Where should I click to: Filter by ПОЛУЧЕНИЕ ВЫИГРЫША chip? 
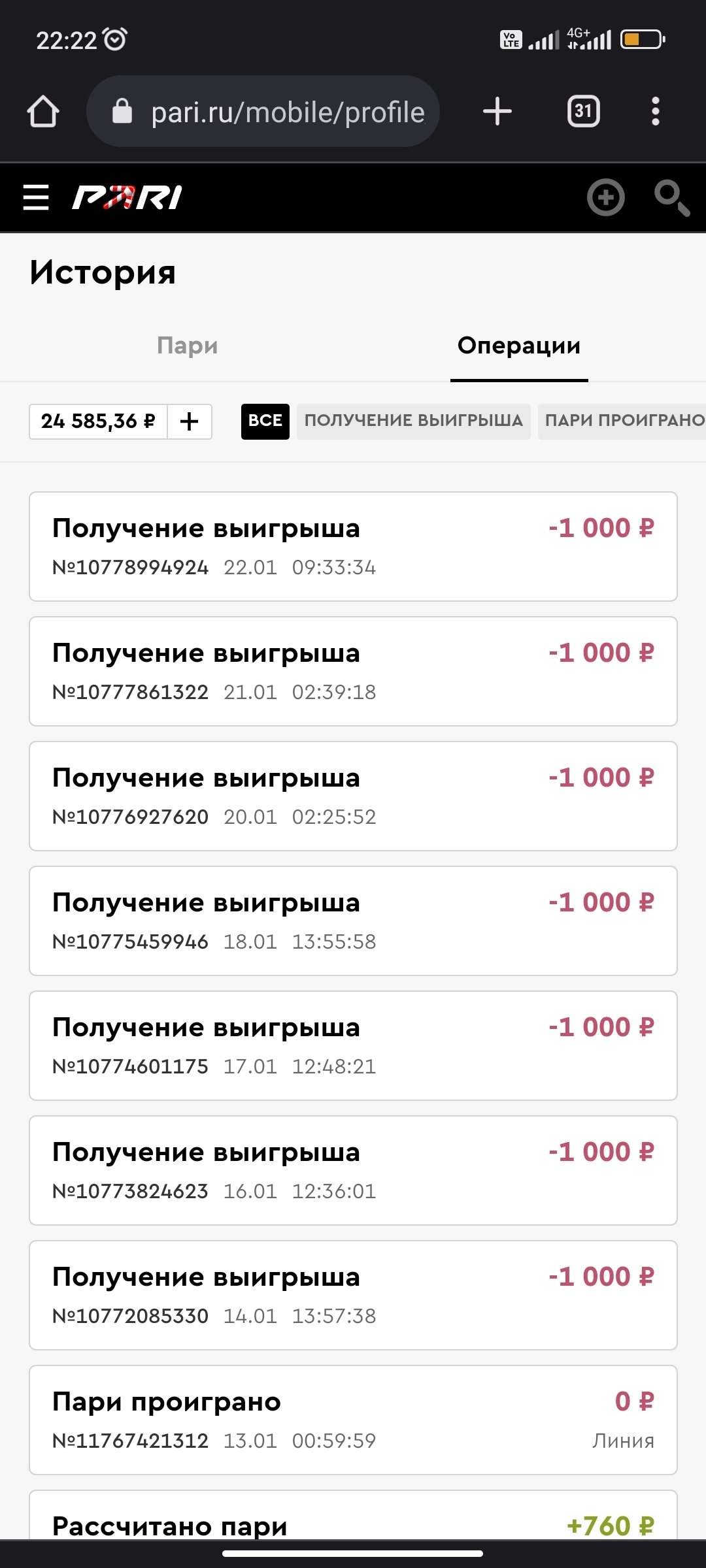pyautogui.click(x=413, y=421)
